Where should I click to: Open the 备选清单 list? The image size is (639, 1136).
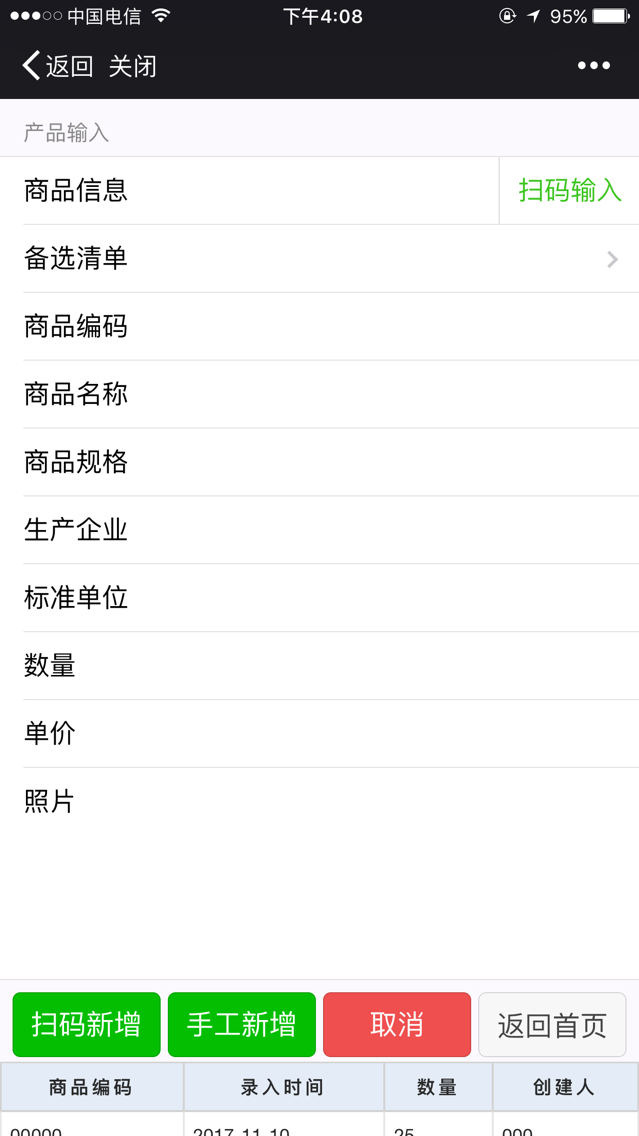(320, 259)
